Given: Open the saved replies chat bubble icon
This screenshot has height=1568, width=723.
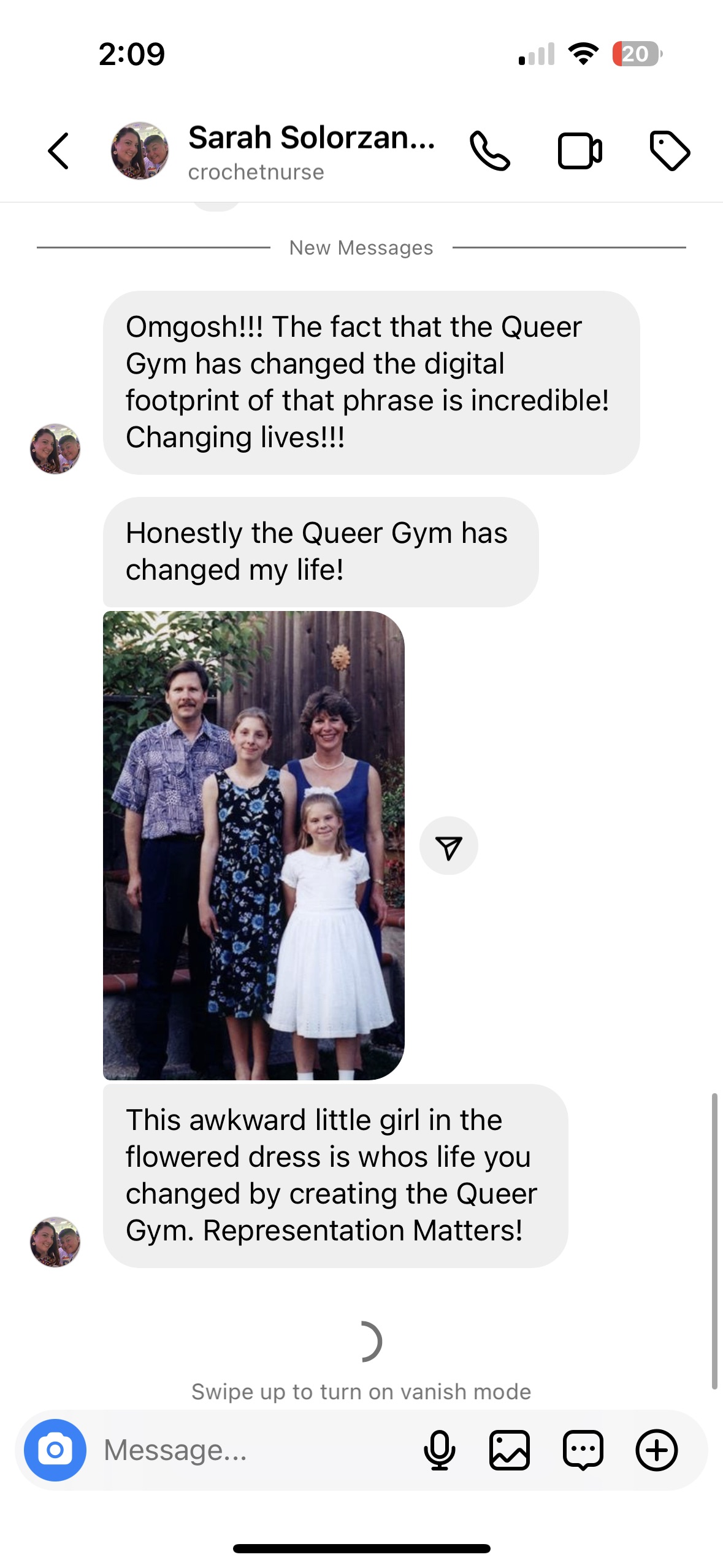Looking at the screenshot, I should click(583, 1450).
